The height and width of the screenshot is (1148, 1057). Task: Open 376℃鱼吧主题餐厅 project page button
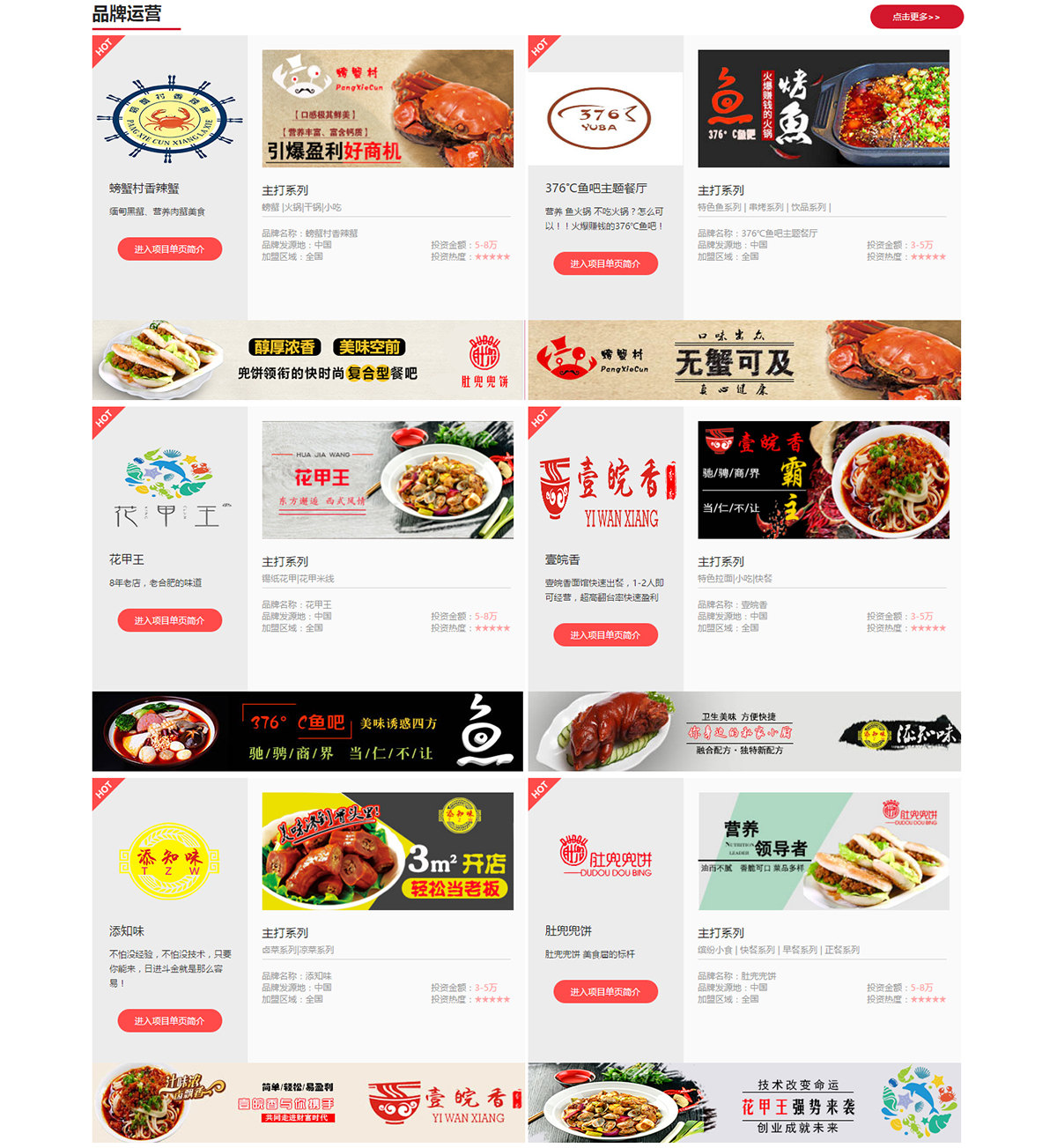(605, 263)
